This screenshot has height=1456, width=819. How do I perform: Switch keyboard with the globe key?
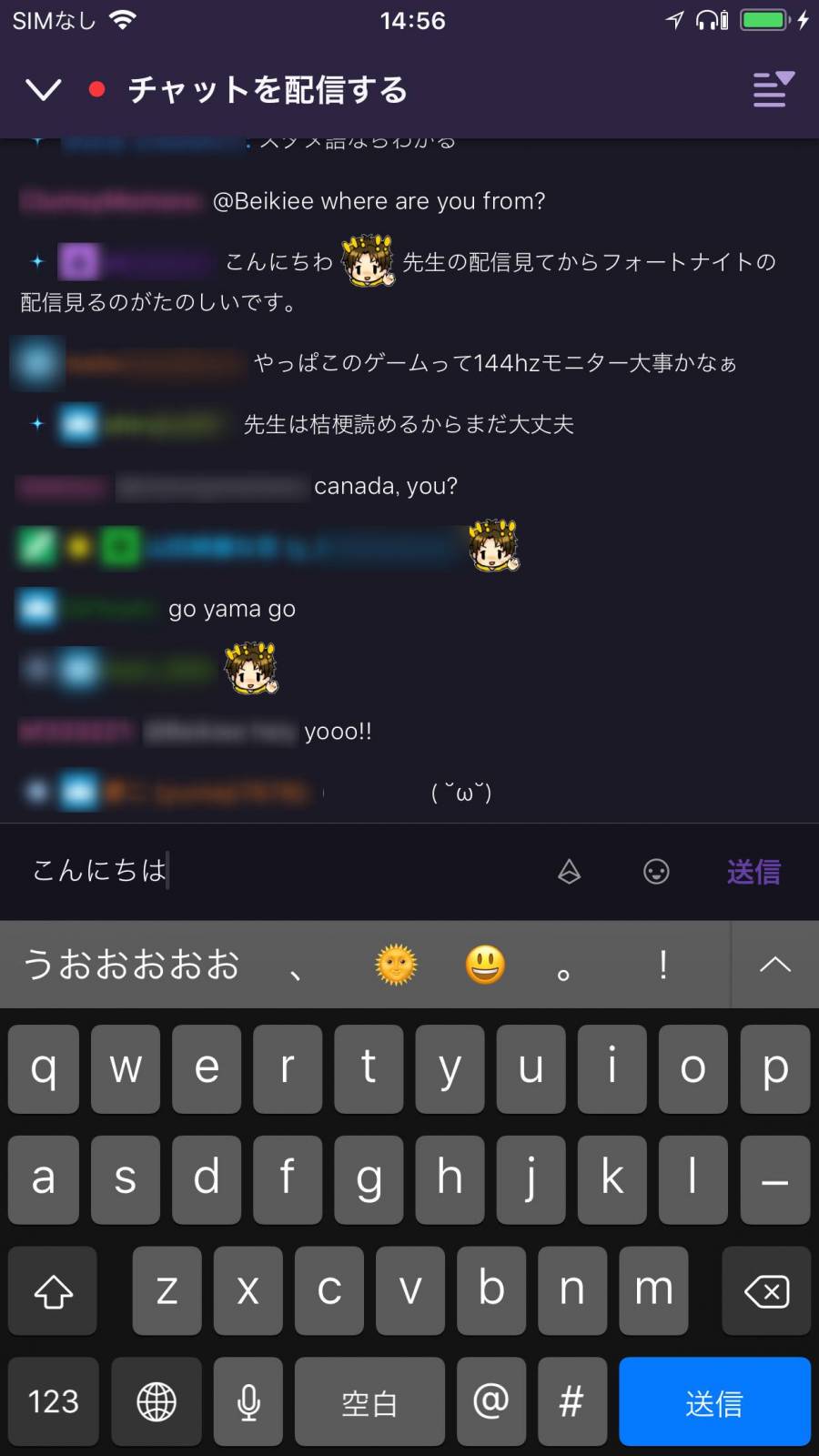157,1401
